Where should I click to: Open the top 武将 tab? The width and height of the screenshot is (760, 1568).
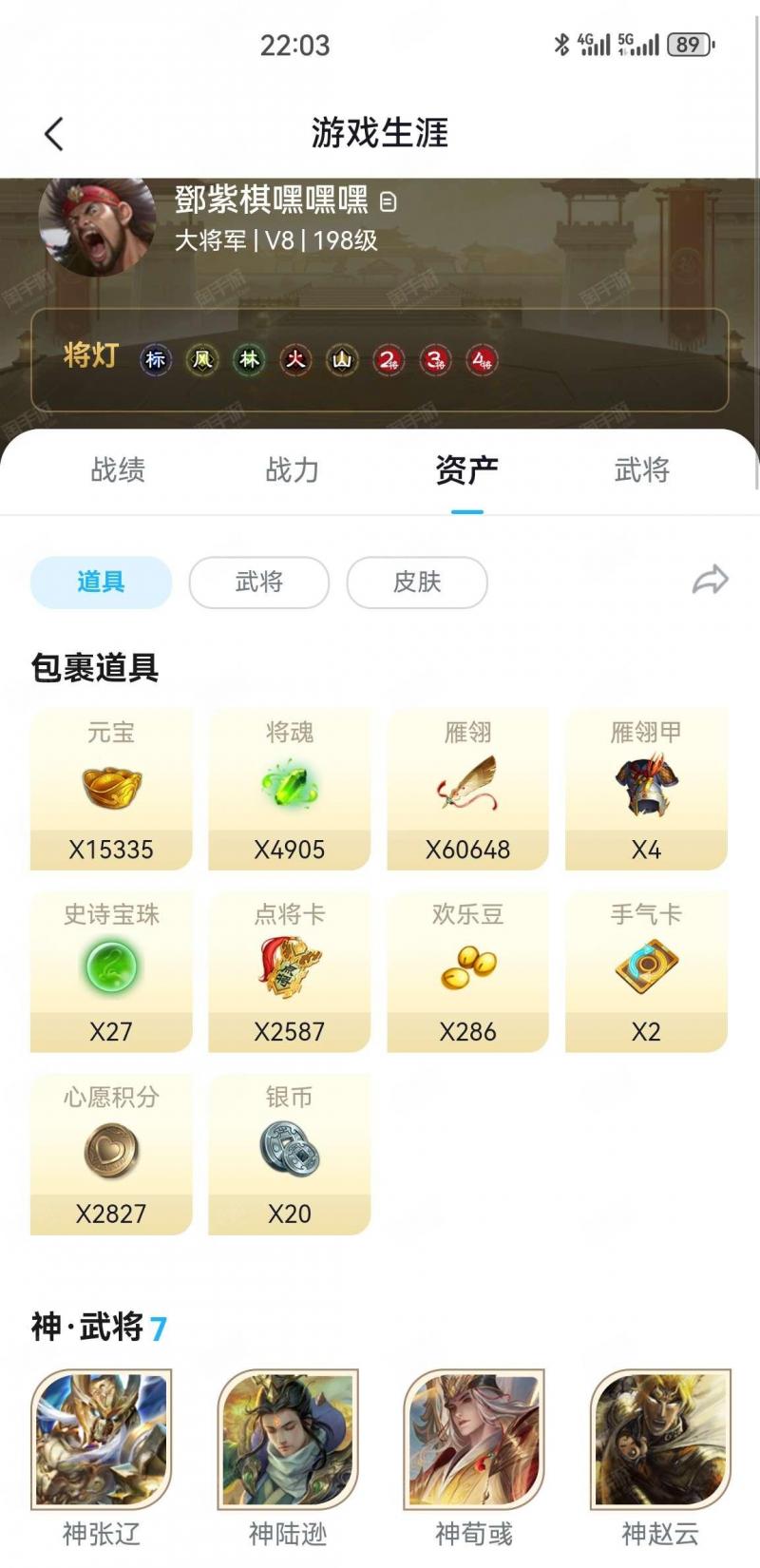pyautogui.click(x=641, y=469)
